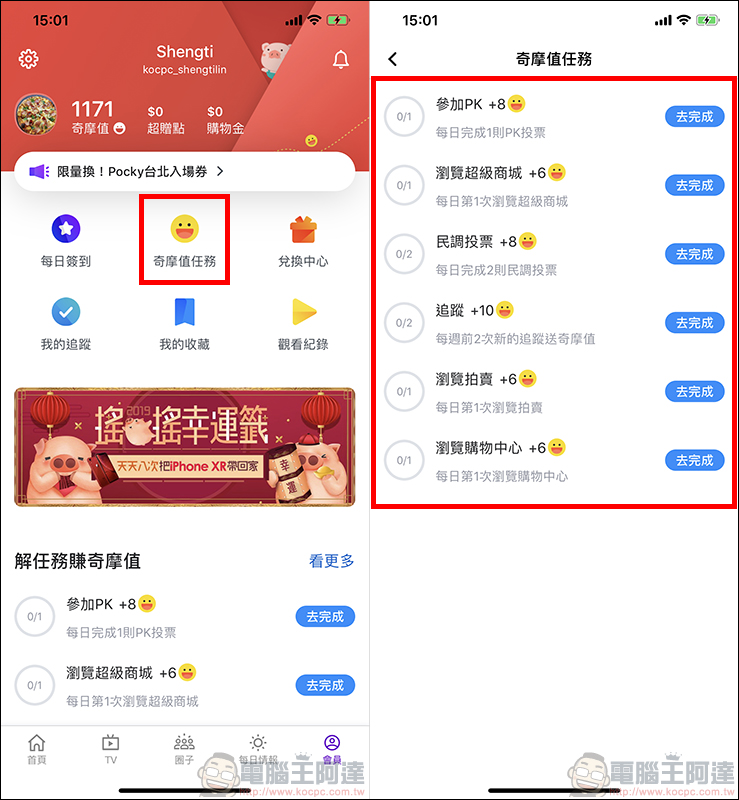Go back from 奇摩值任務 page
The image size is (739, 800).
click(393, 59)
